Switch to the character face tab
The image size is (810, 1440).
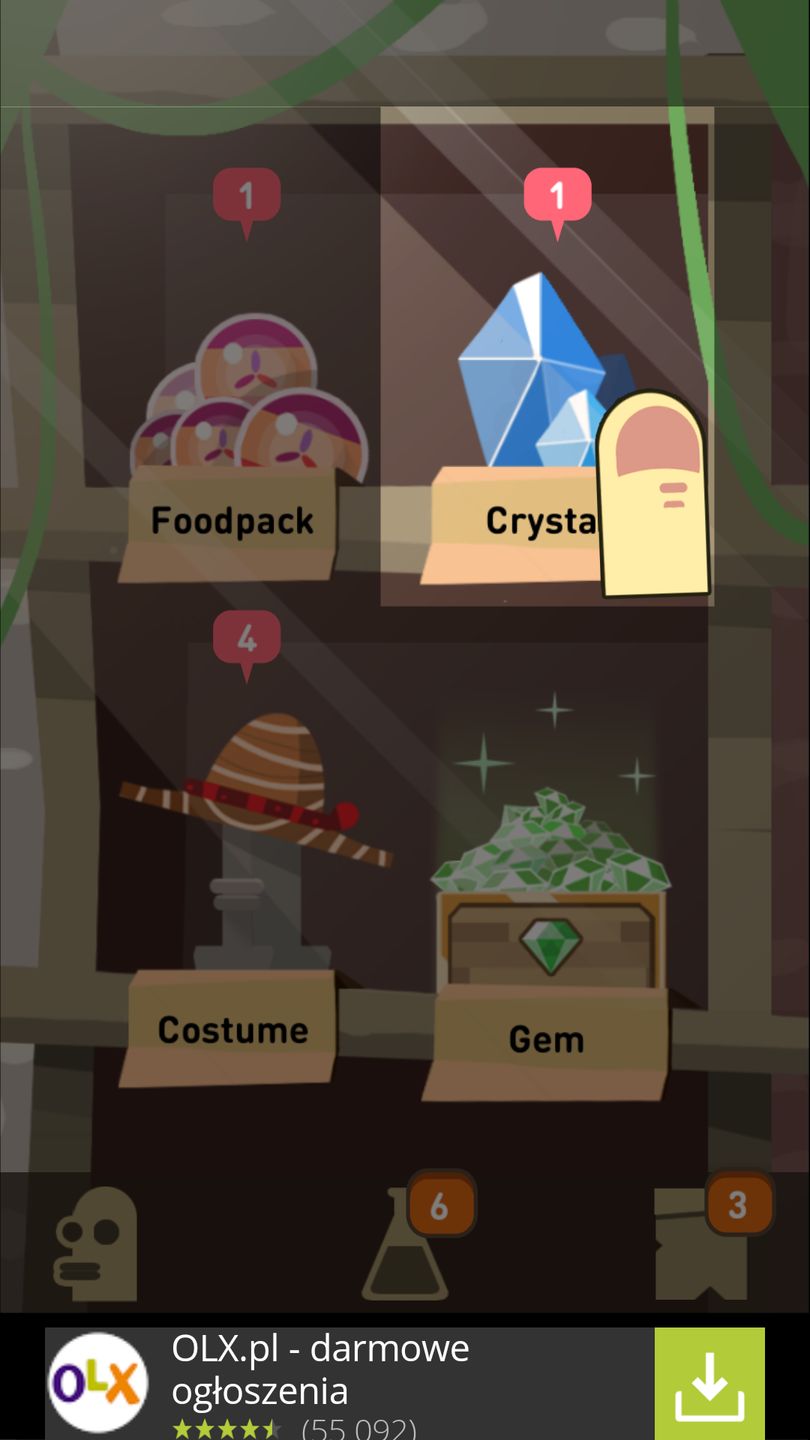(95, 1245)
